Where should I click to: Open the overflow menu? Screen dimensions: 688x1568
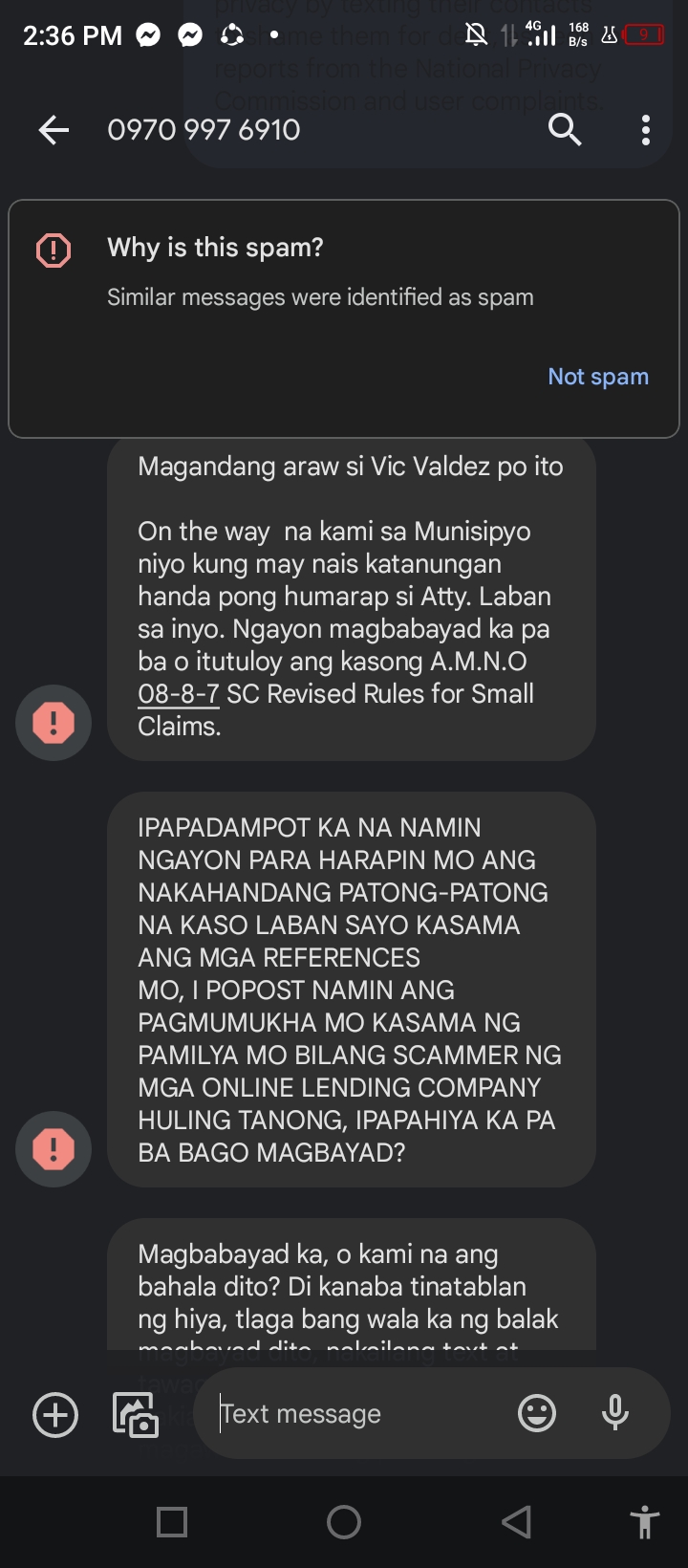pos(646,130)
